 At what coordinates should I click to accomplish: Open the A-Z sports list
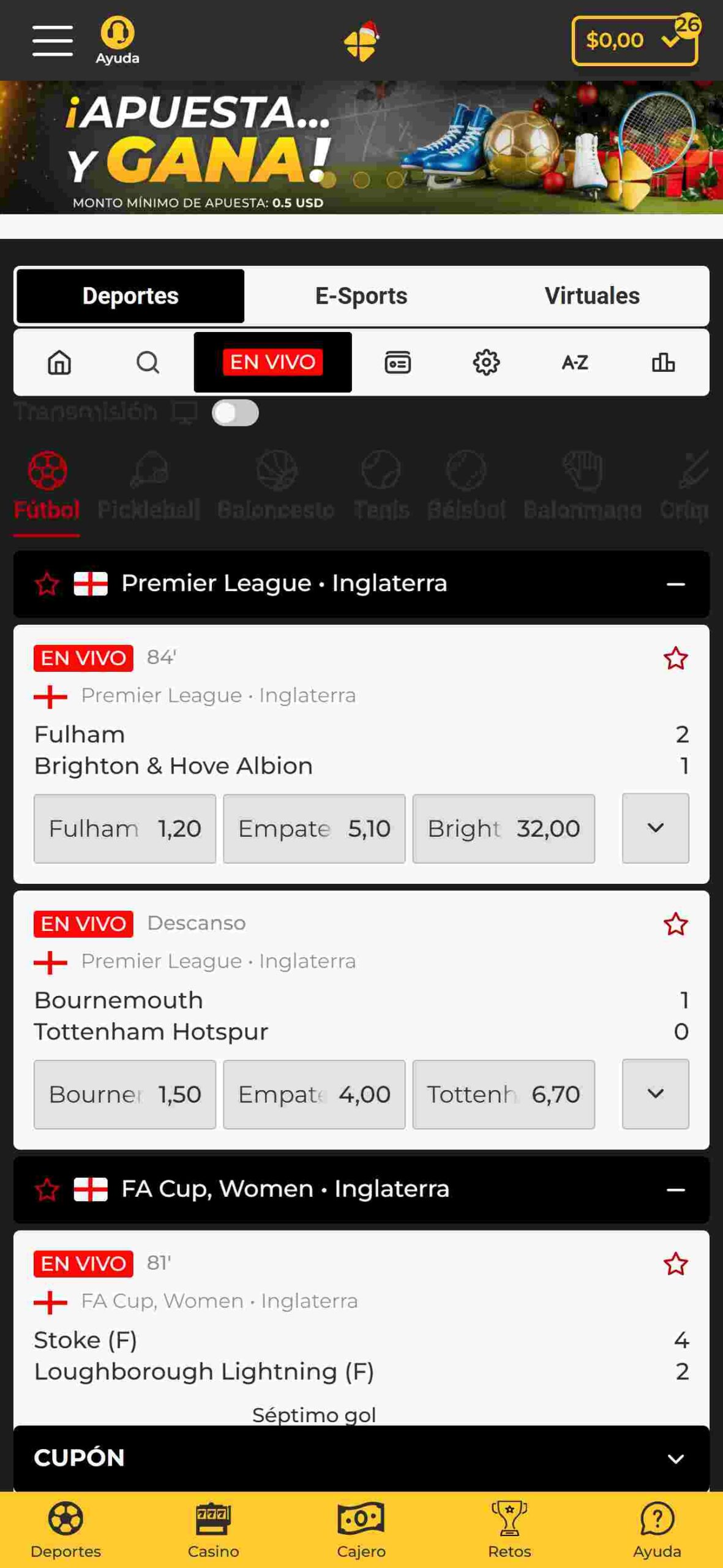pyautogui.click(x=574, y=363)
